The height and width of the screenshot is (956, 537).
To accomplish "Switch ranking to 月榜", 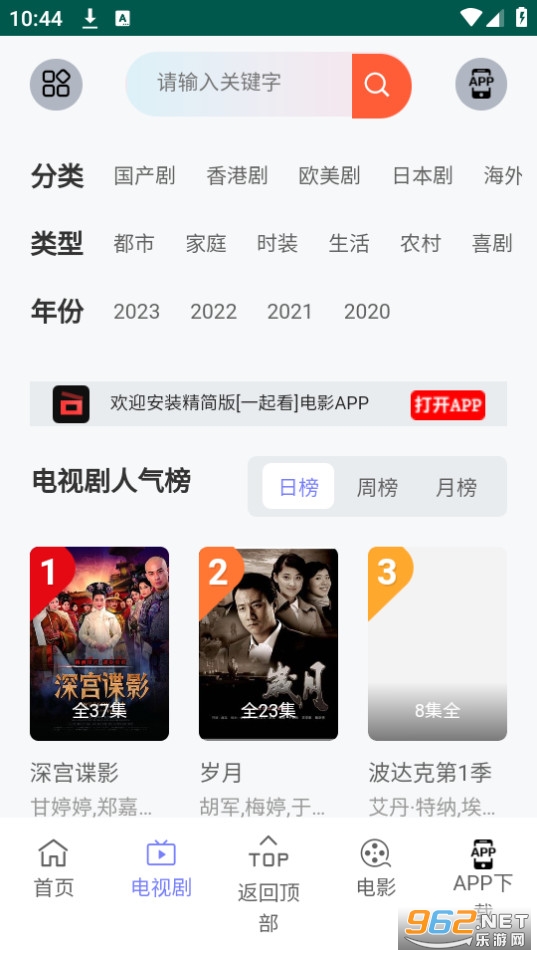I will (456, 487).
